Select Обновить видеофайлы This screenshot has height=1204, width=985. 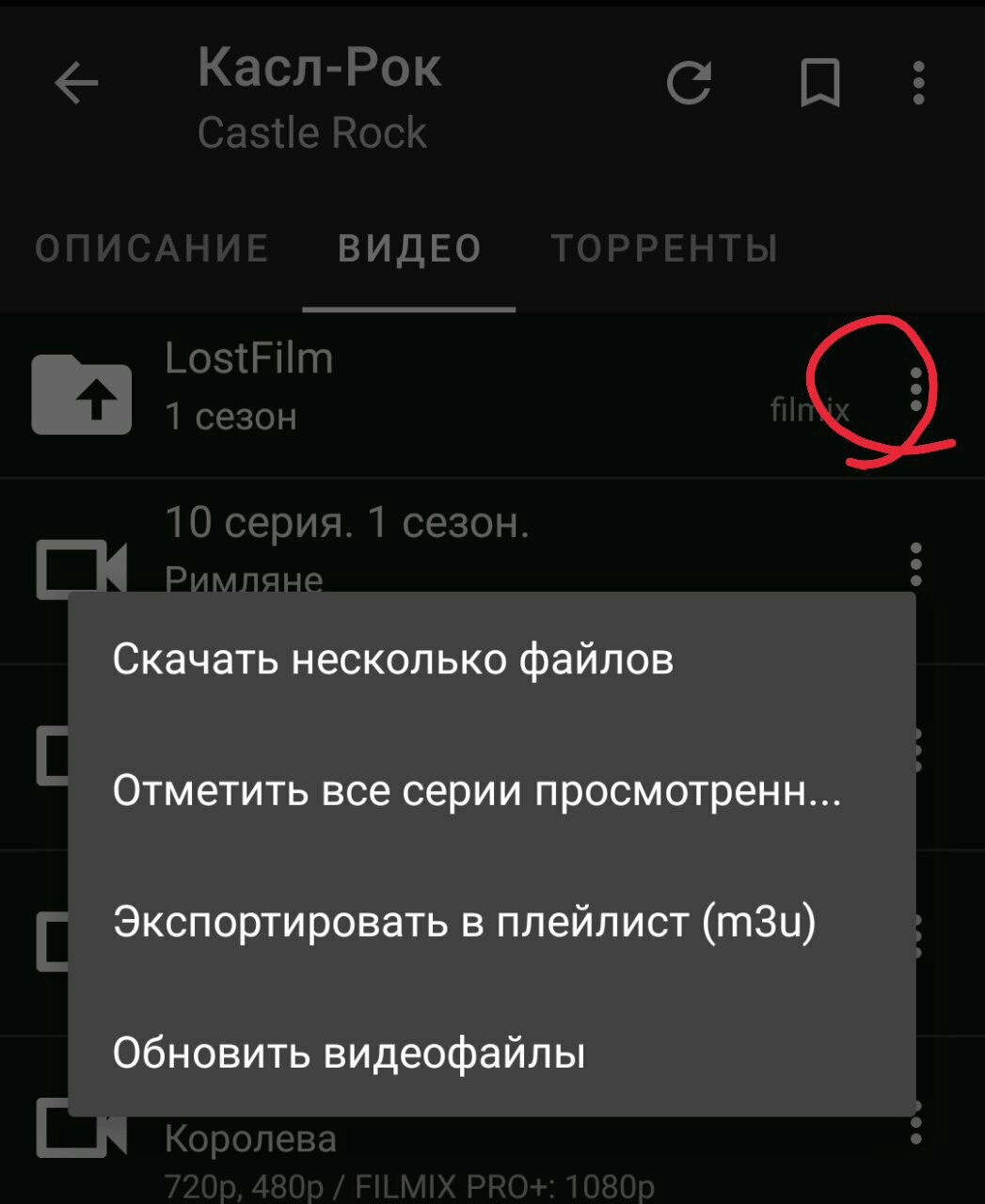pyautogui.click(x=349, y=1053)
